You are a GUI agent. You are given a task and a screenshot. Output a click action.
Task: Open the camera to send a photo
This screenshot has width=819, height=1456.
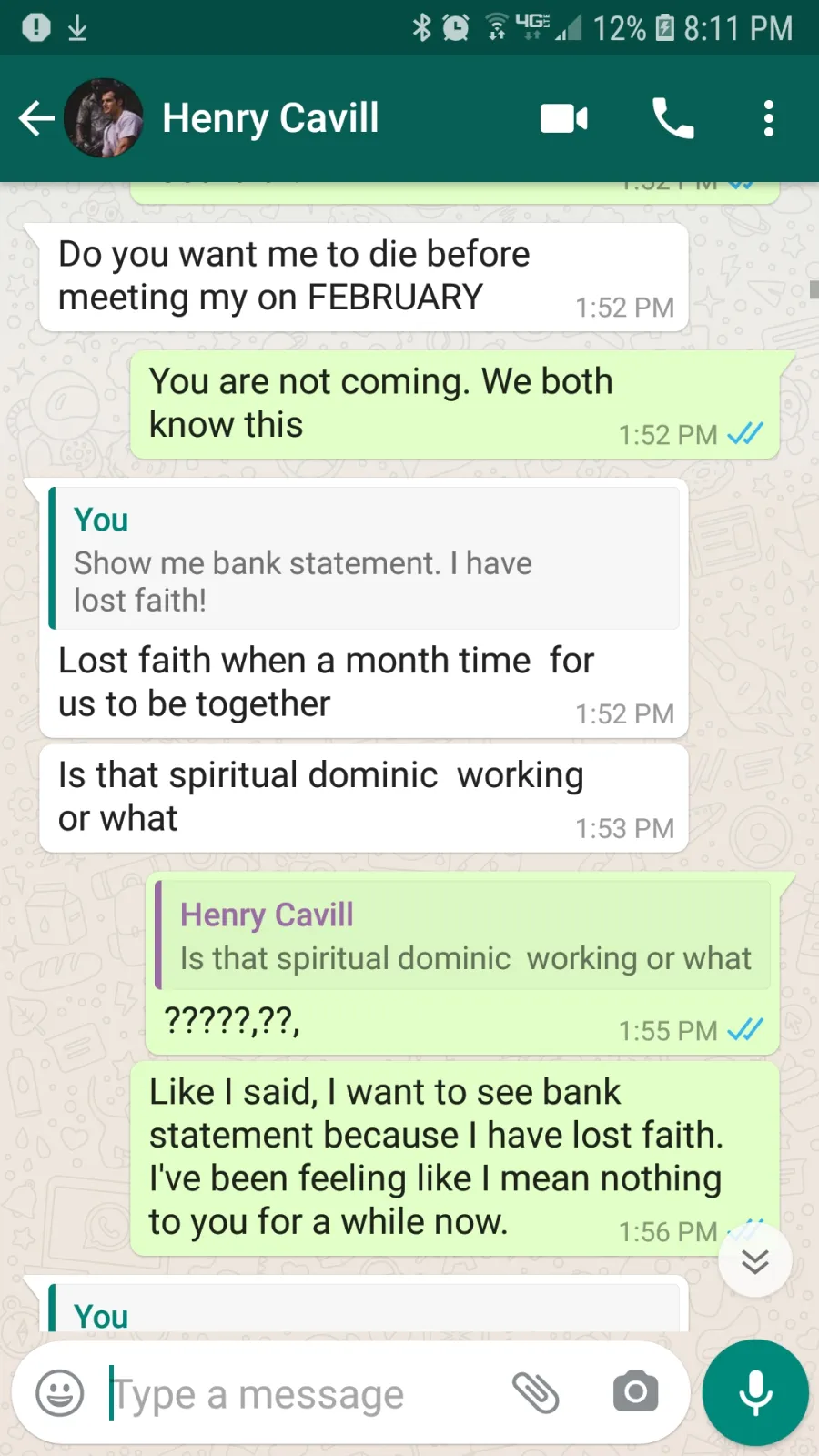(x=635, y=1392)
